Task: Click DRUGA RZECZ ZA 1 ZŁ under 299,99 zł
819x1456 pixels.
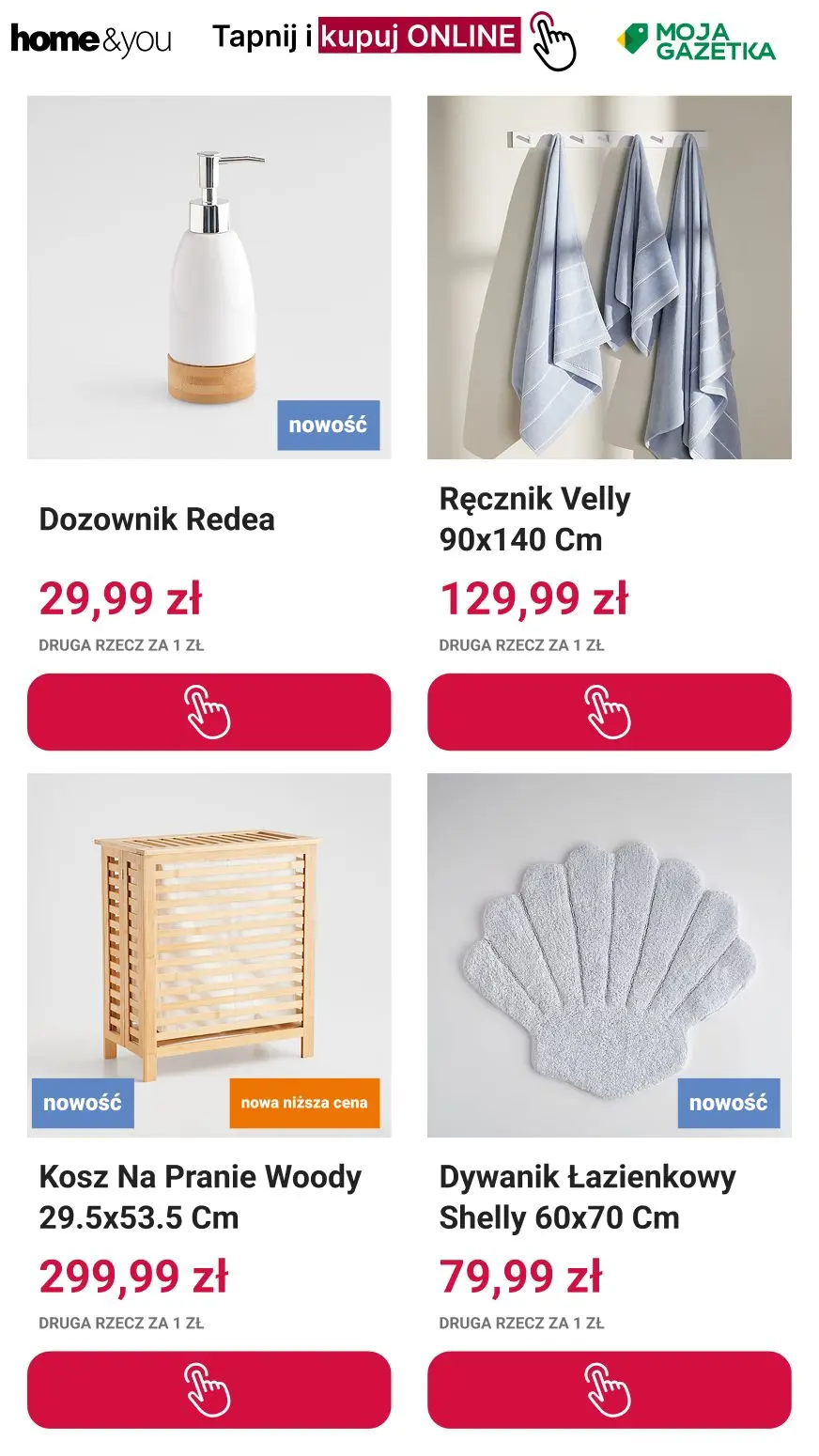Action: 123,1324
